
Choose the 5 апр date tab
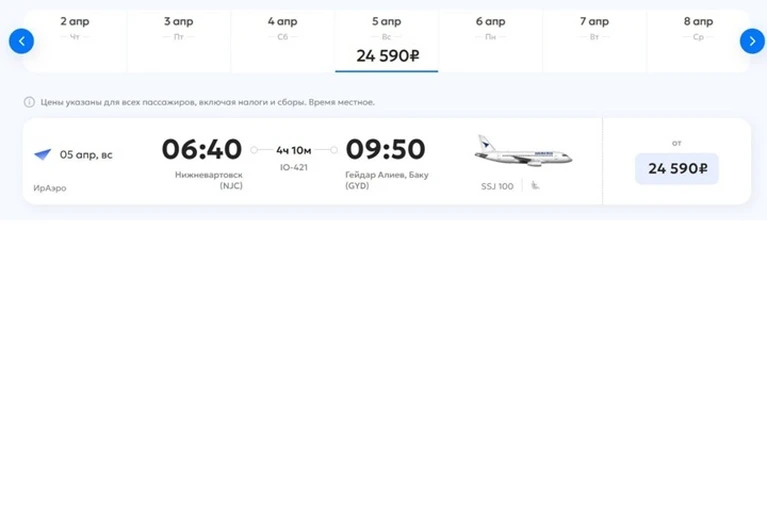[x=387, y=40]
